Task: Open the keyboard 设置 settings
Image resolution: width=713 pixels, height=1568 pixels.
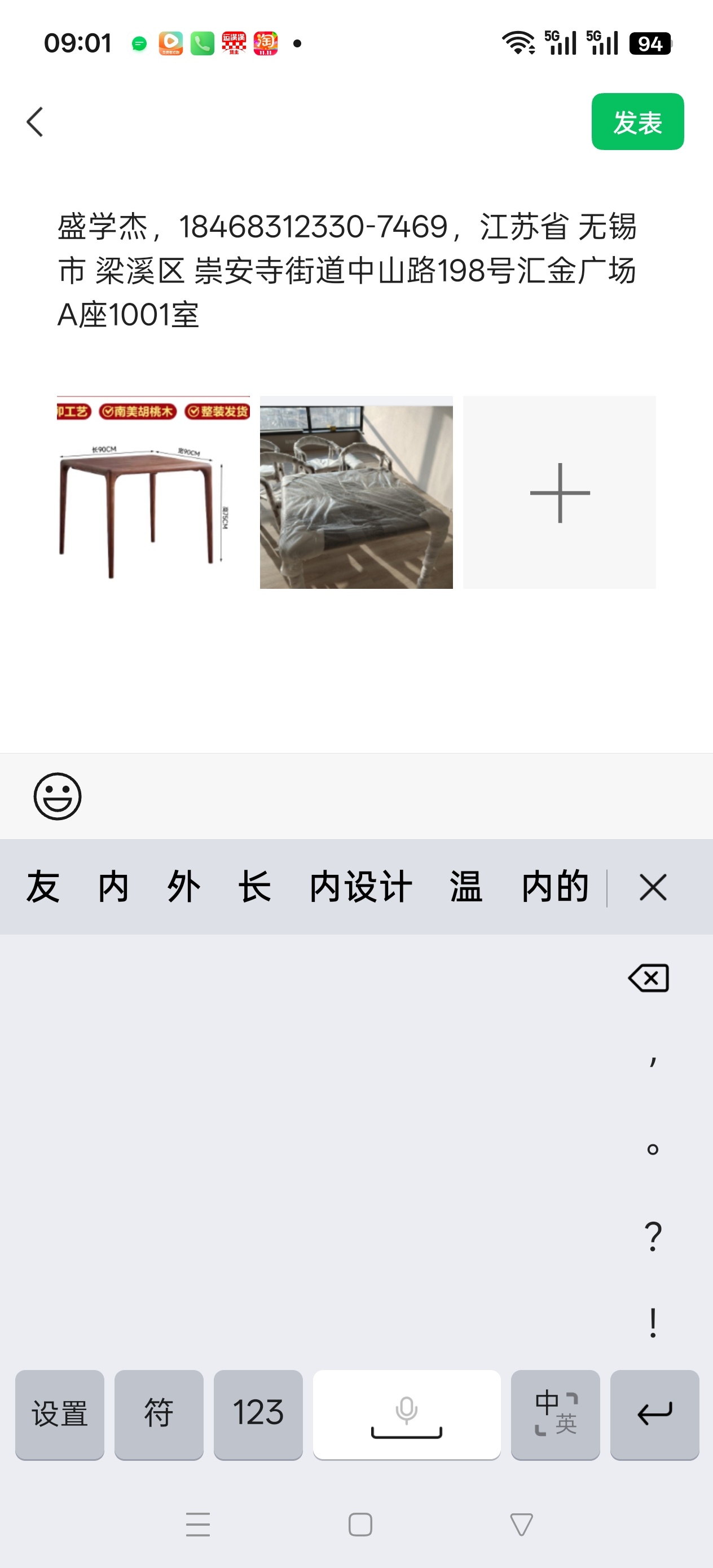Action: [x=60, y=1413]
